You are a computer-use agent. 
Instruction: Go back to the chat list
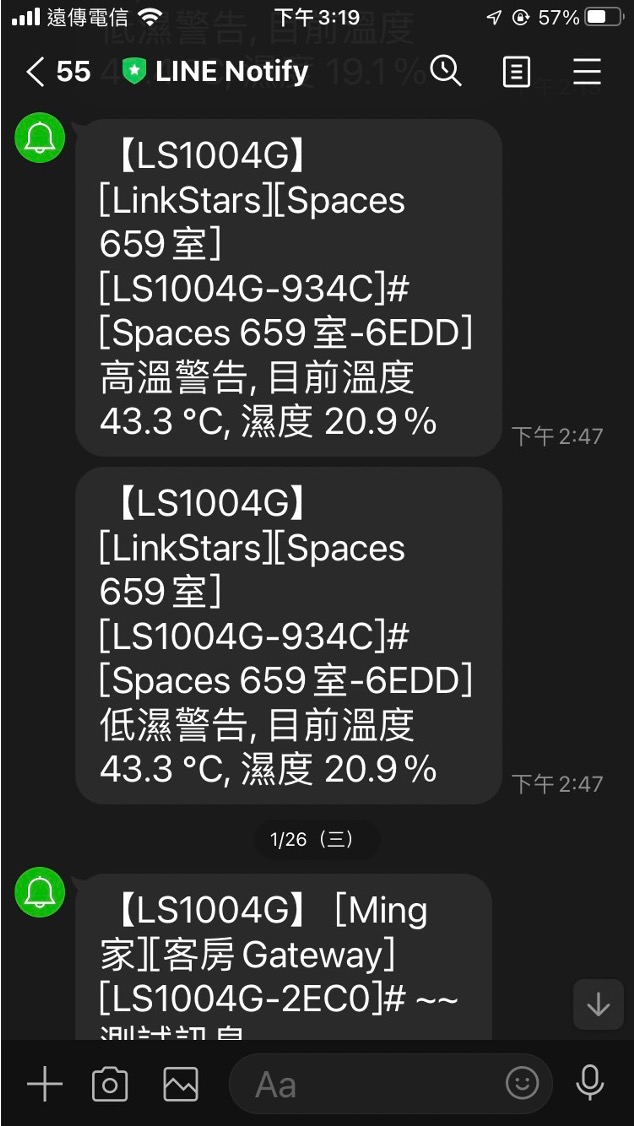[38, 71]
